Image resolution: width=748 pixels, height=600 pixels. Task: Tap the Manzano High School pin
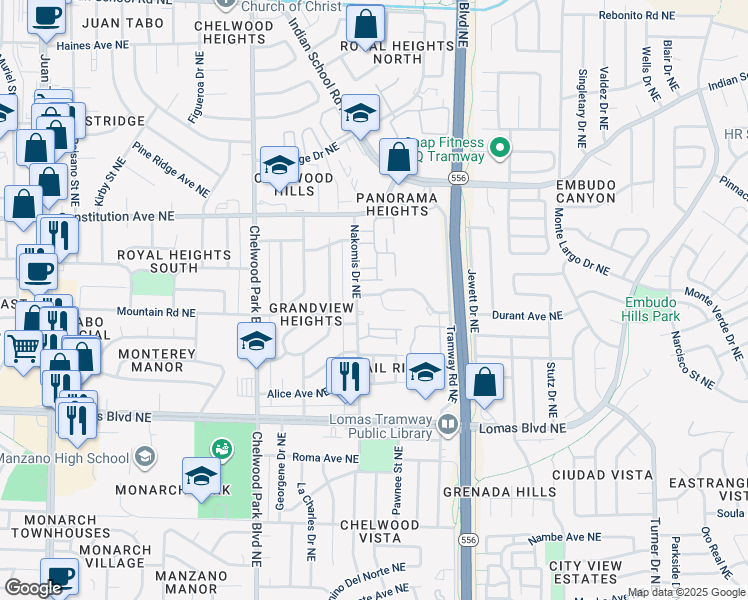(145, 458)
